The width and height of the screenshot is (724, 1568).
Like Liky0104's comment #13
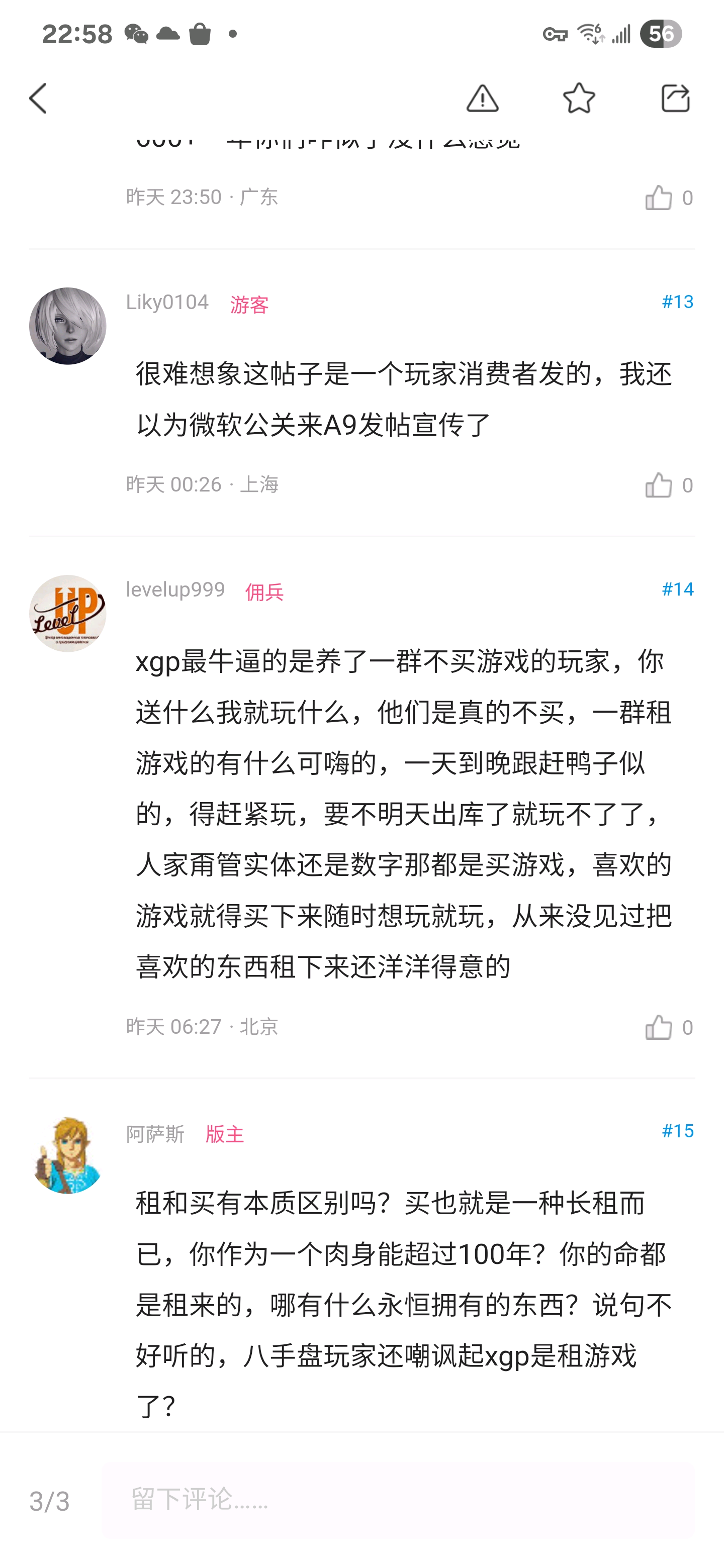click(x=660, y=486)
